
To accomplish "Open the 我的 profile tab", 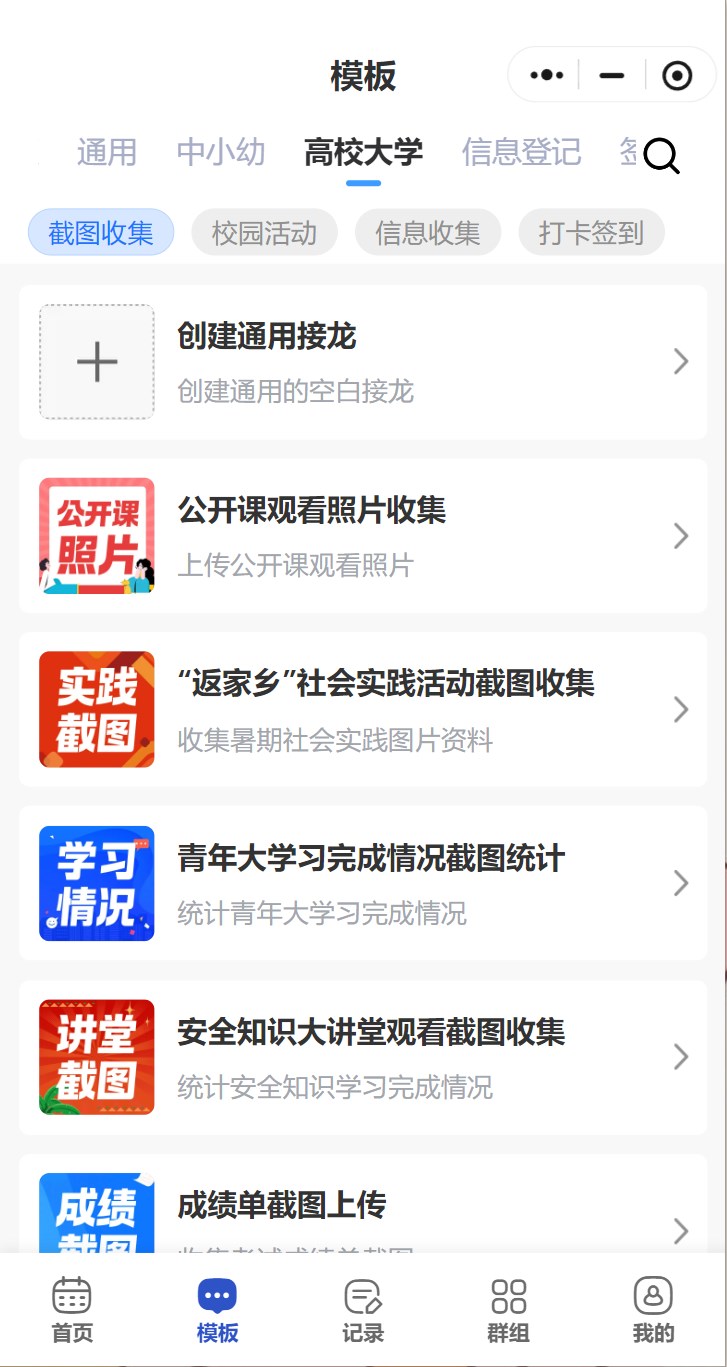I will click(x=653, y=1310).
